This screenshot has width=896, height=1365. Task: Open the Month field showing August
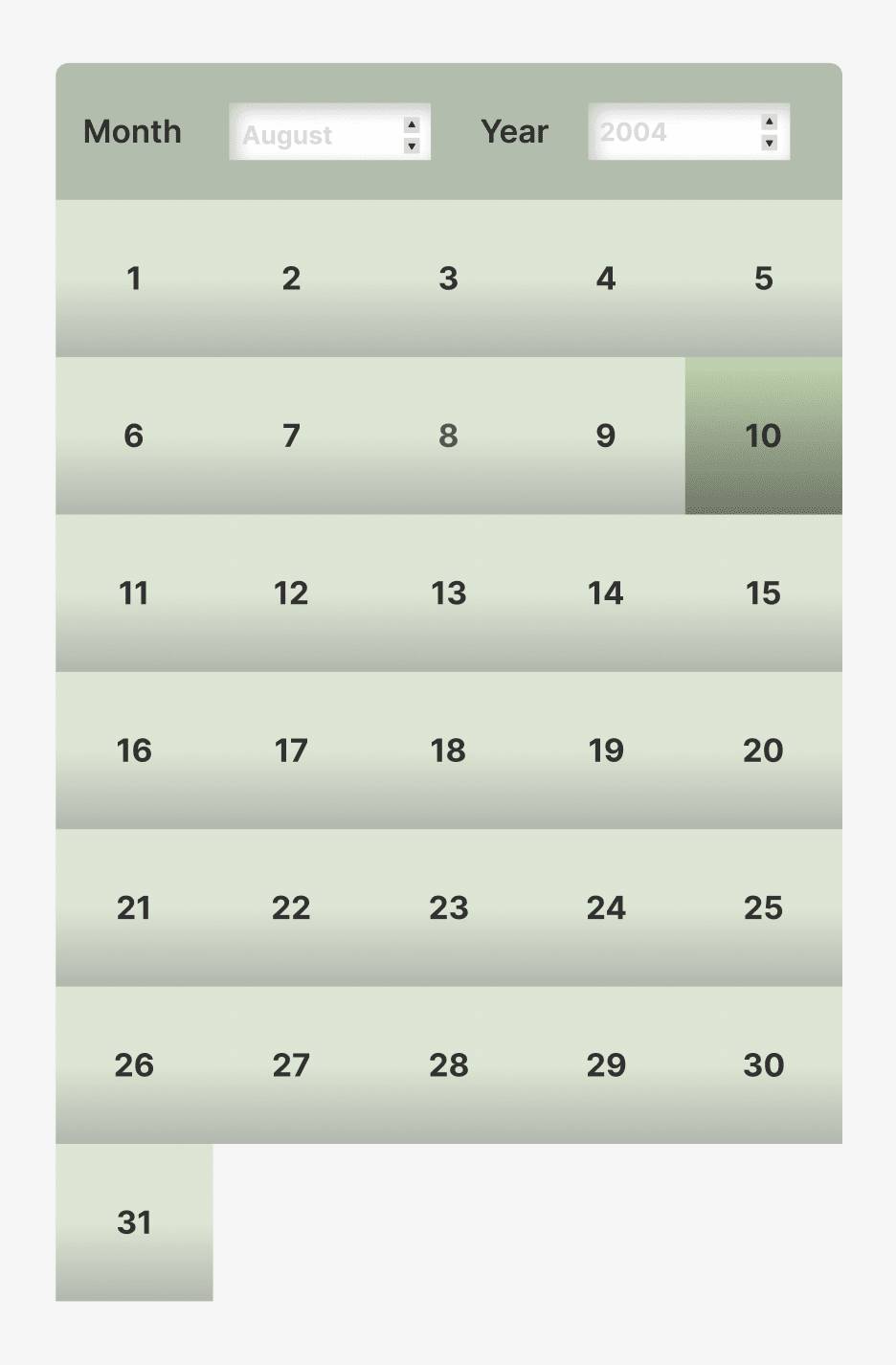point(316,133)
